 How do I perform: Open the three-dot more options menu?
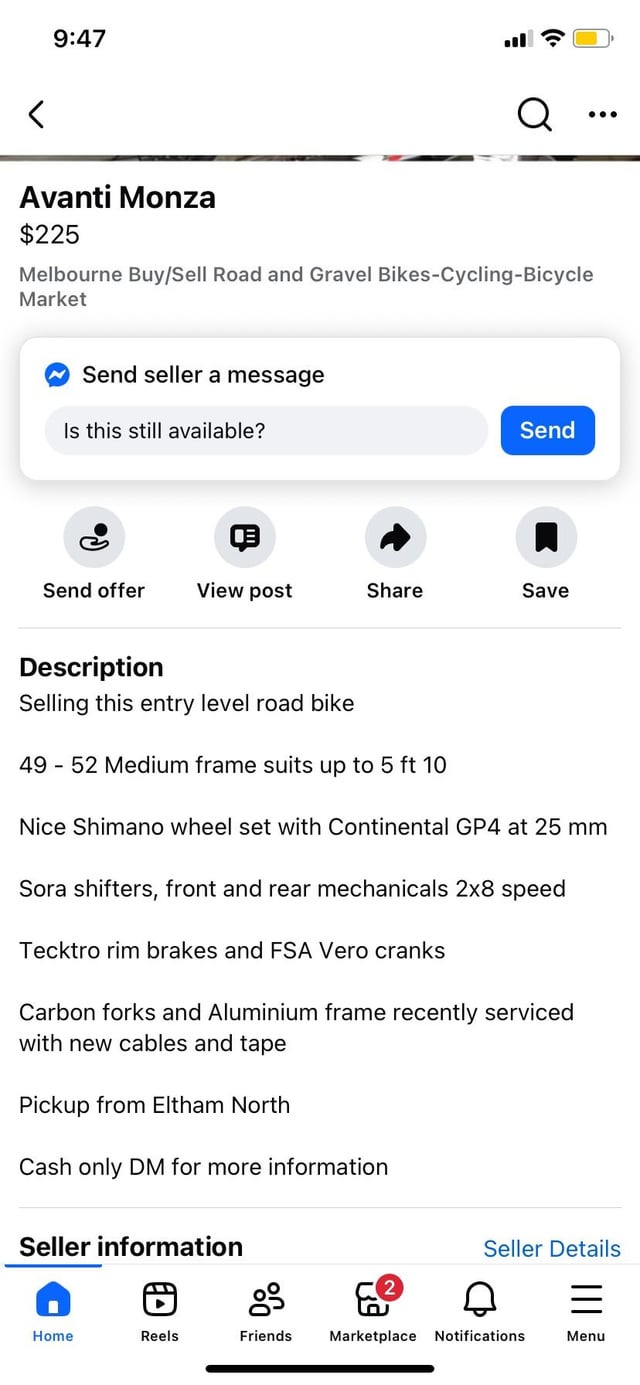click(602, 115)
